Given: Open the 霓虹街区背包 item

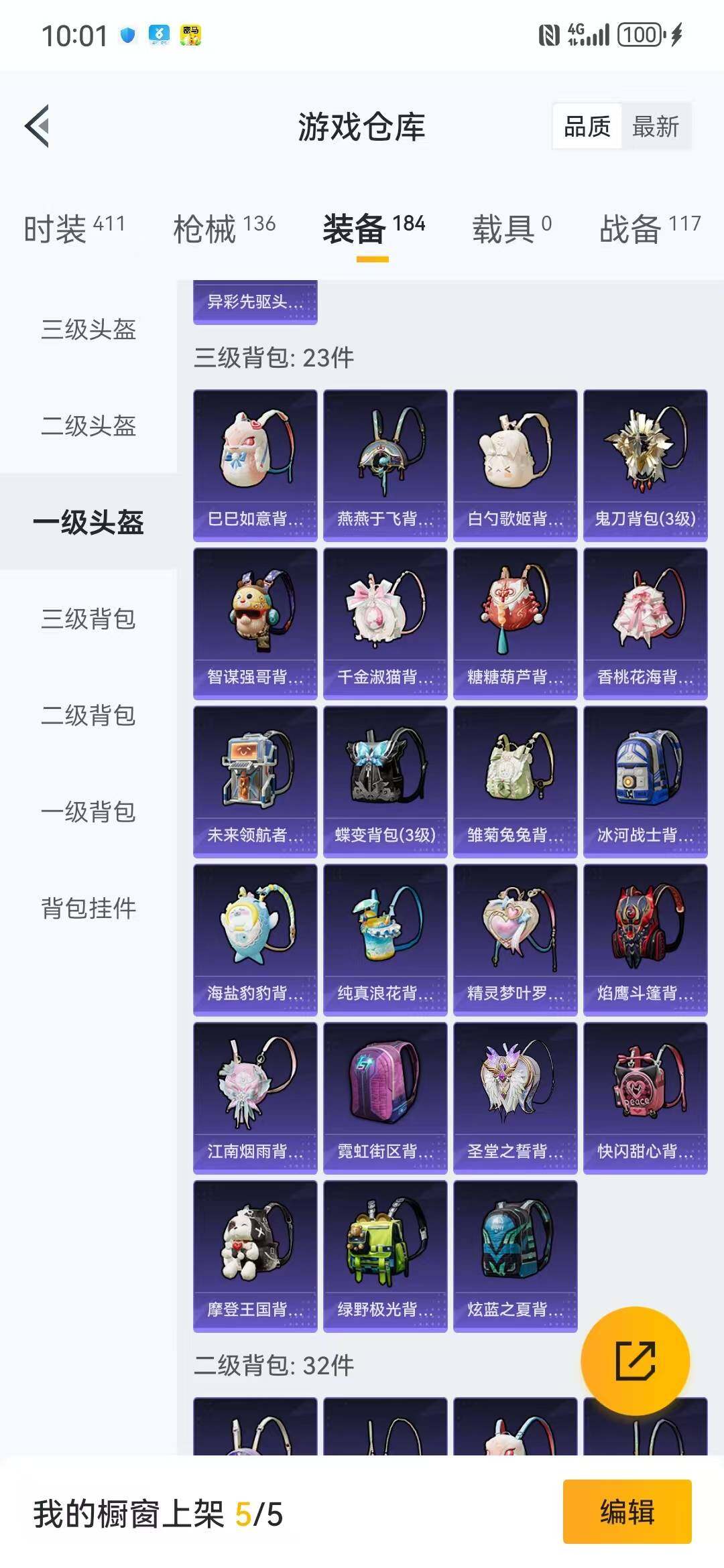Looking at the screenshot, I should (x=385, y=1098).
